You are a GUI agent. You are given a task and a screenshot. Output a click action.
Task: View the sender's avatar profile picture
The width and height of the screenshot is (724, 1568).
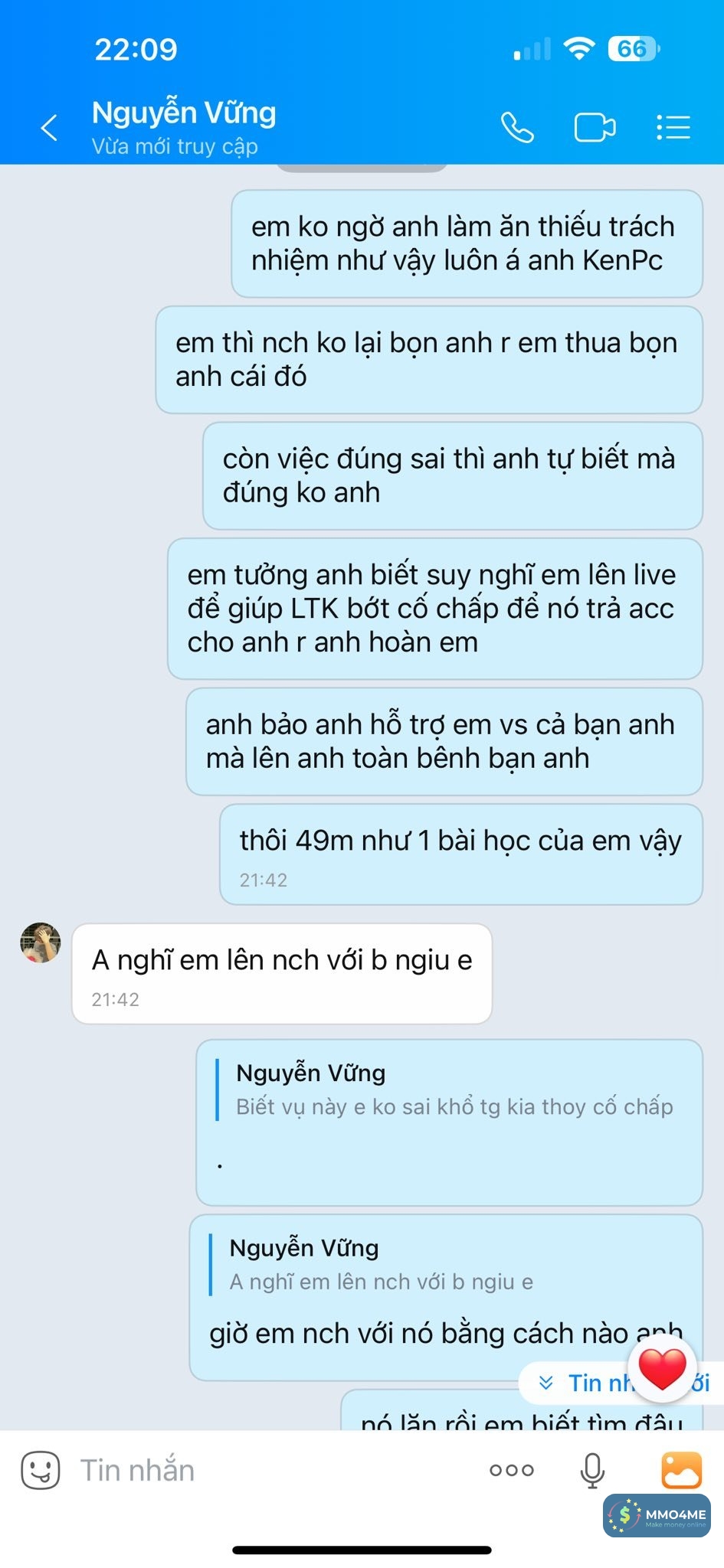pos(41,942)
